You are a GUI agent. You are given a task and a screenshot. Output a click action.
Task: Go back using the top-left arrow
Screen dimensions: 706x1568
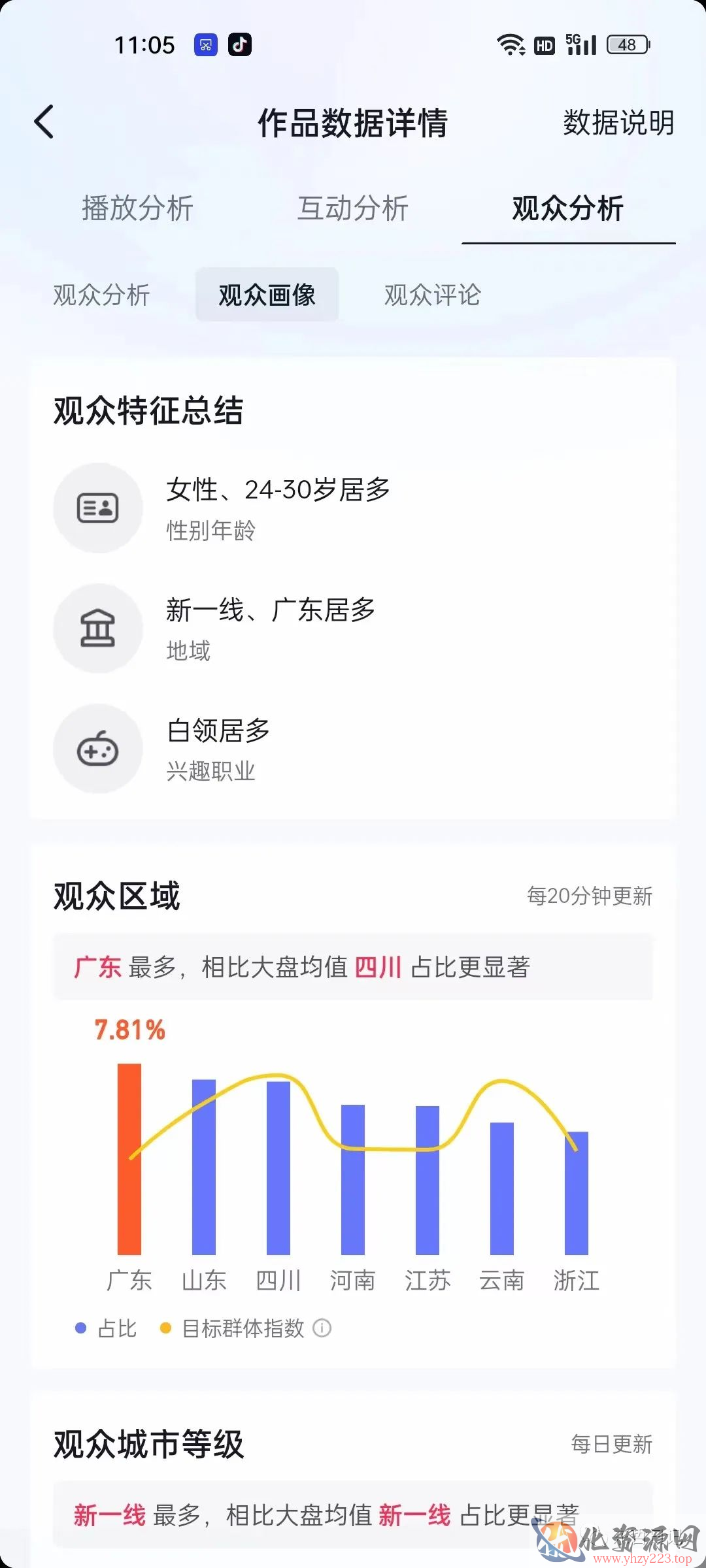(x=44, y=122)
